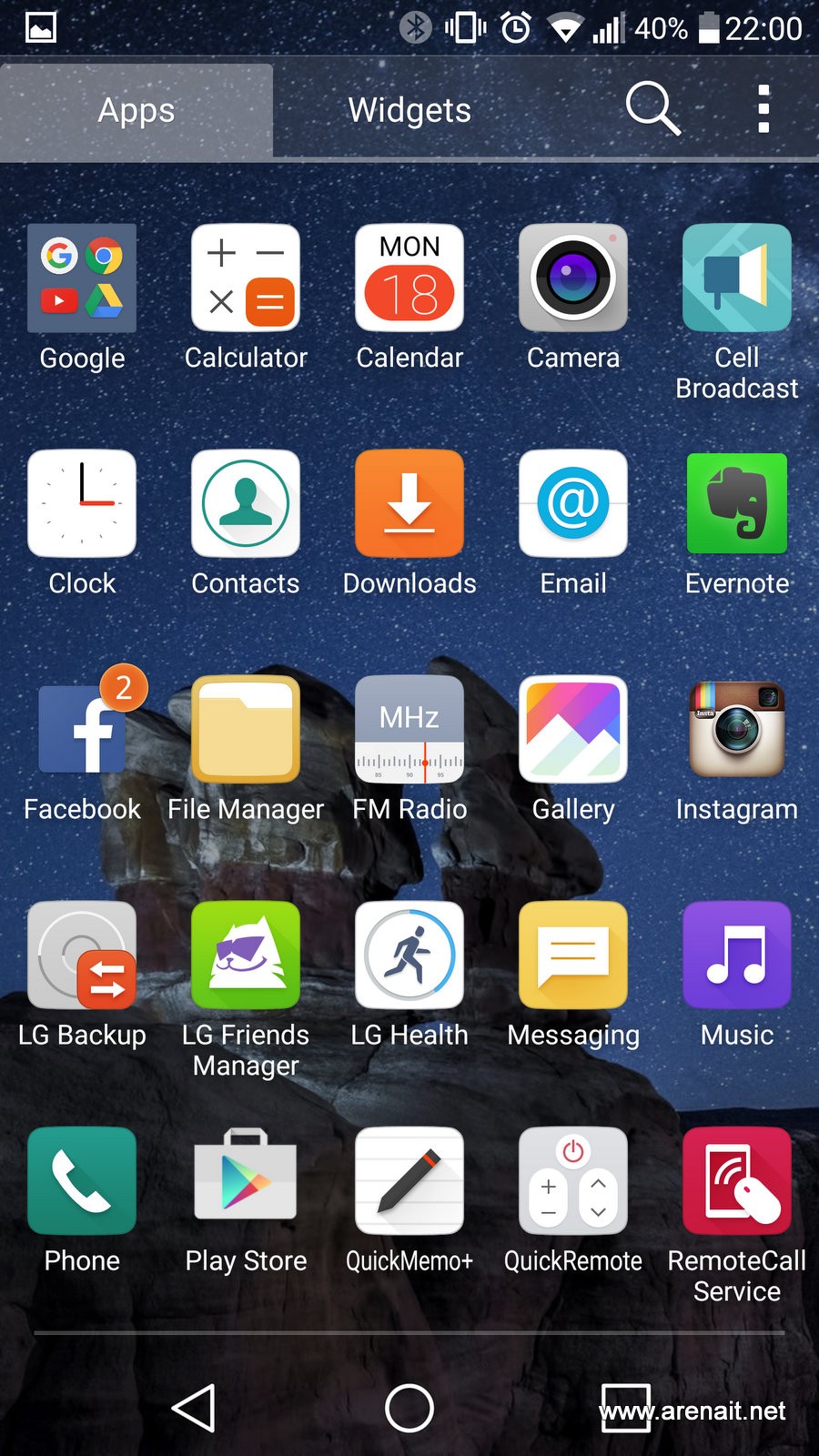The height and width of the screenshot is (1456, 819).
Task: Open the Messaging app
Action: (x=573, y=955)
